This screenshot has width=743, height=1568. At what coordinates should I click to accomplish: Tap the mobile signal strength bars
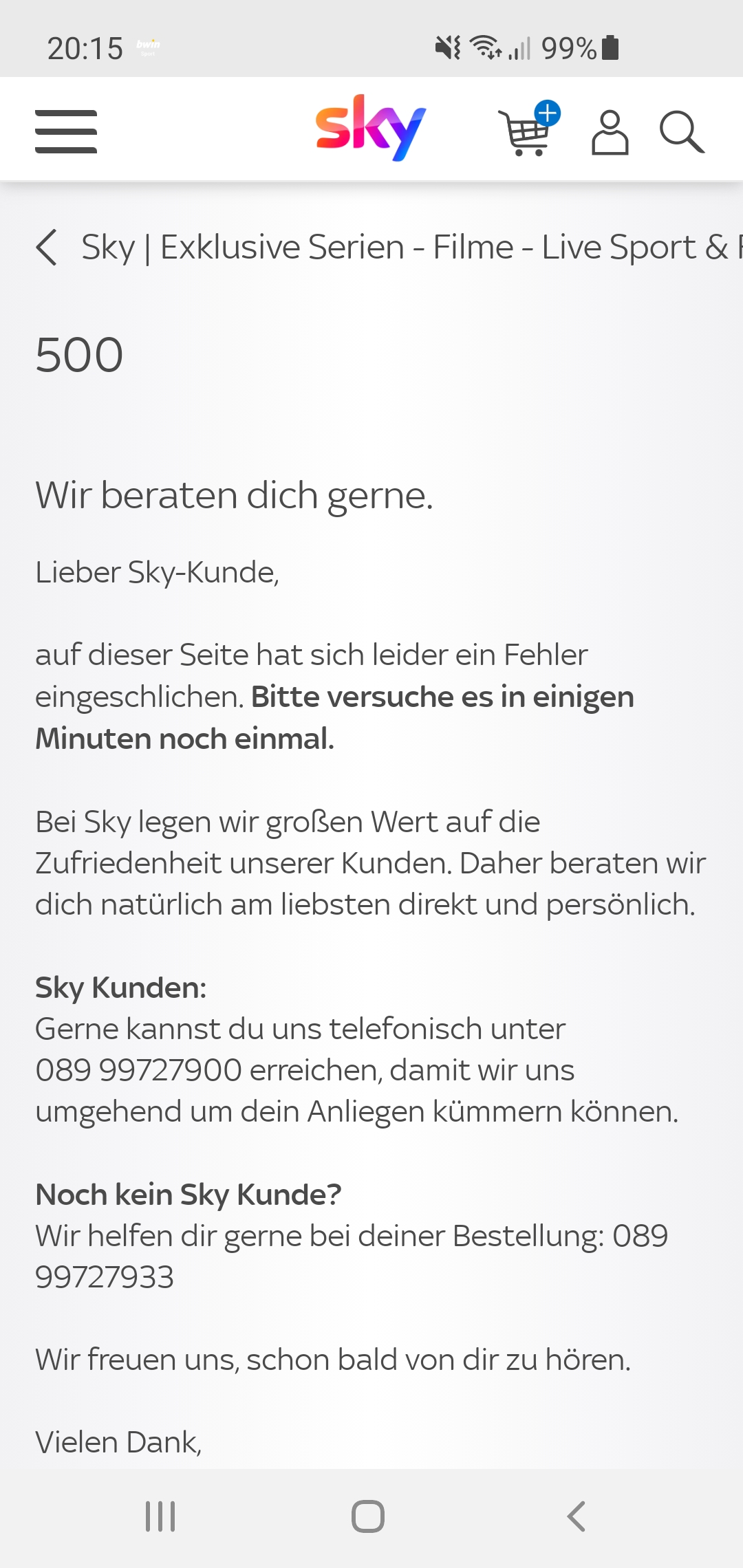(x=520, y=49)
